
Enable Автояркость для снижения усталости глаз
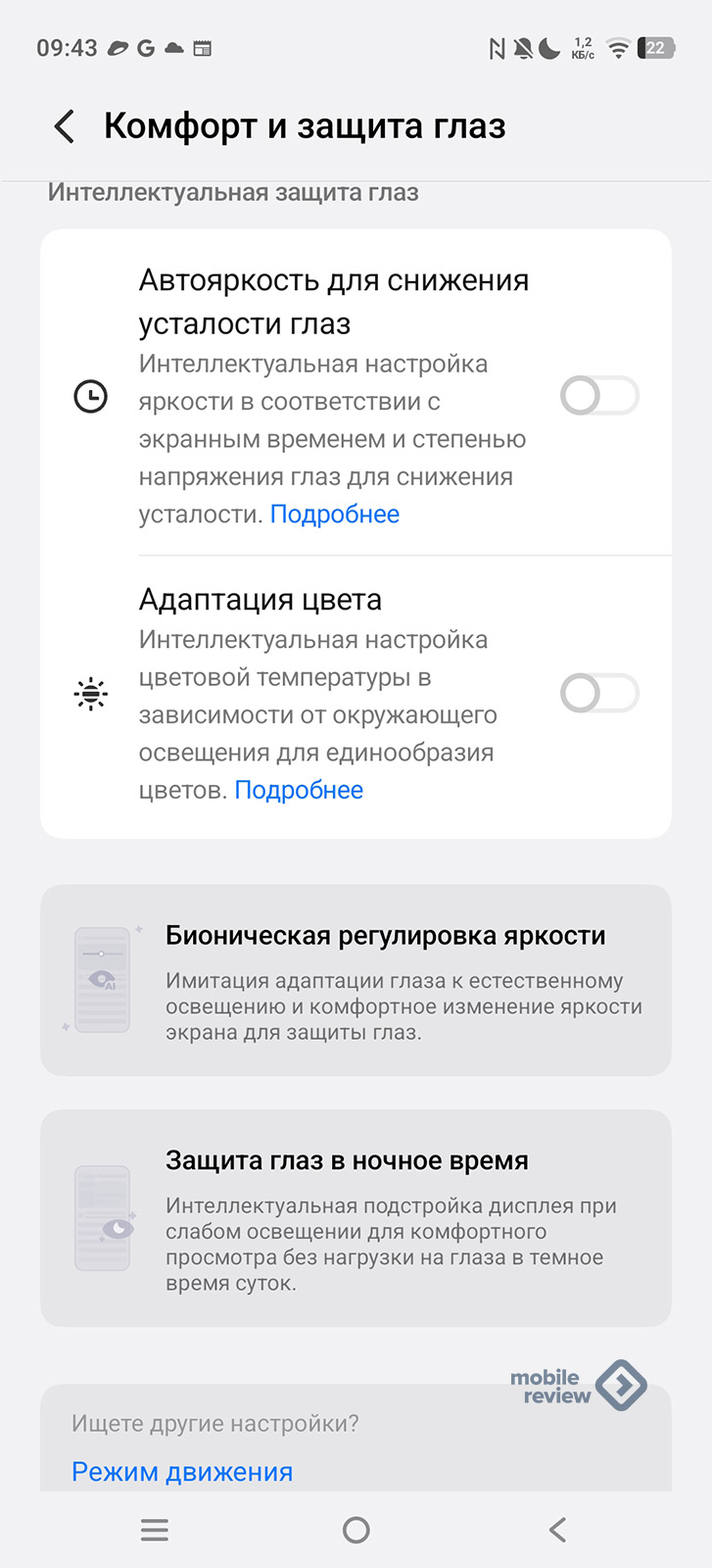598,397
